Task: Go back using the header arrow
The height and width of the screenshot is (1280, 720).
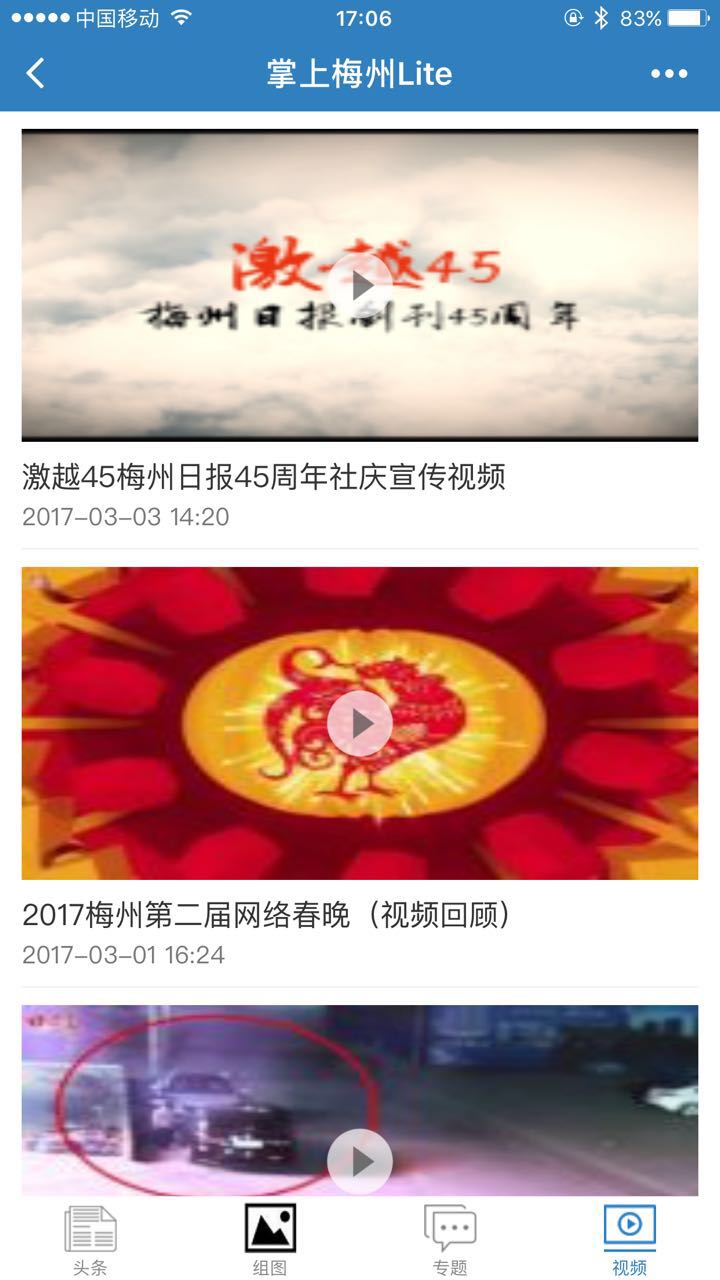Action: click(x=36, y=73)
